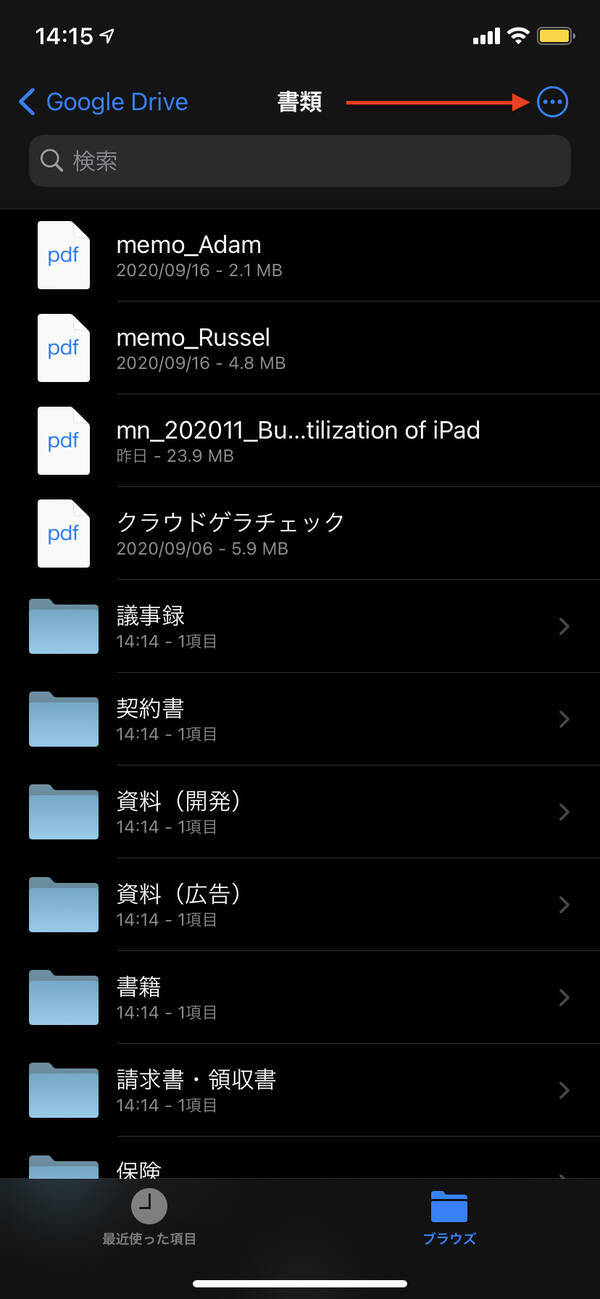Go back to Google Drive
600x1299 pixels.
click(103, 101)
